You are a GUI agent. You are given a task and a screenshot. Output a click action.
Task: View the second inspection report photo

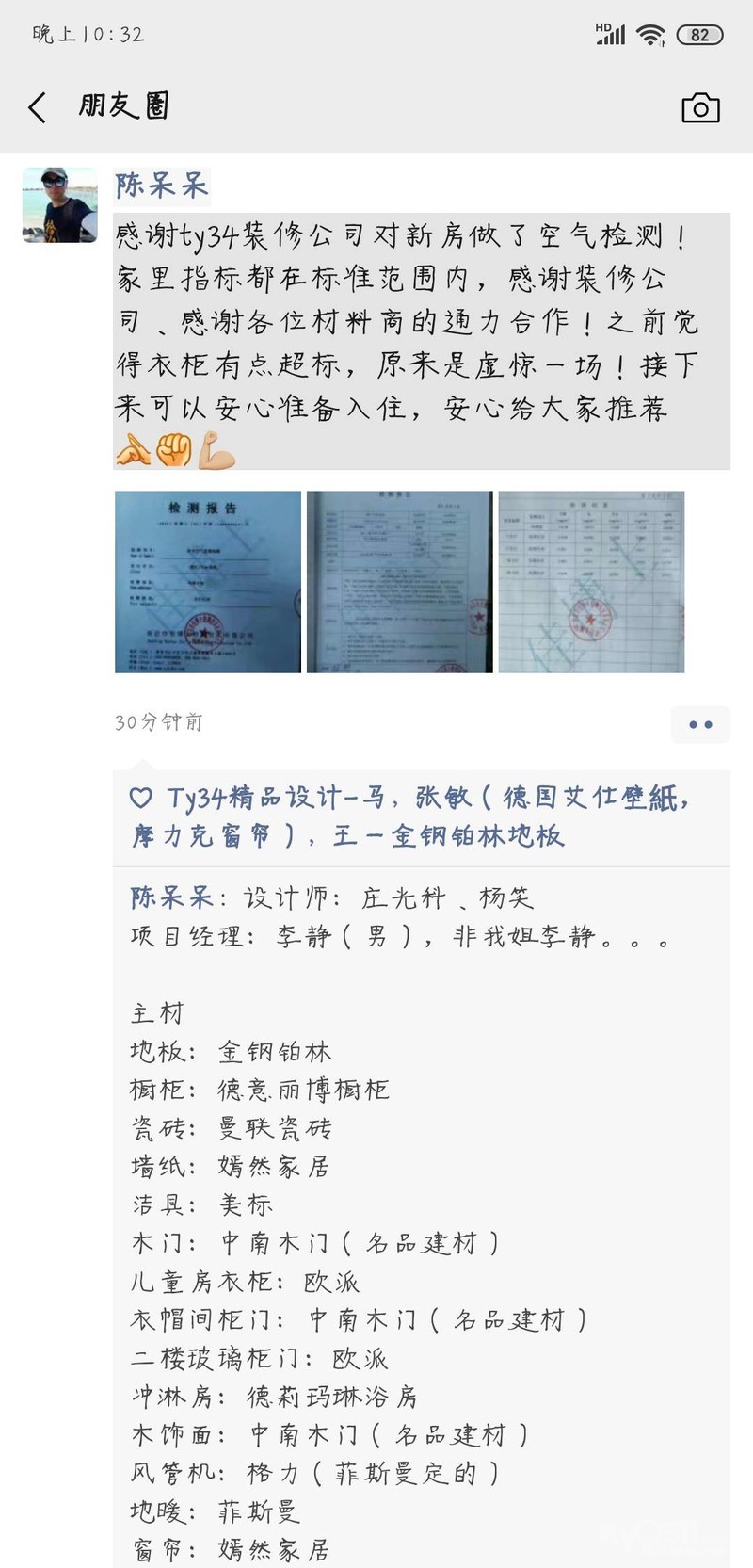pos(399,581)
